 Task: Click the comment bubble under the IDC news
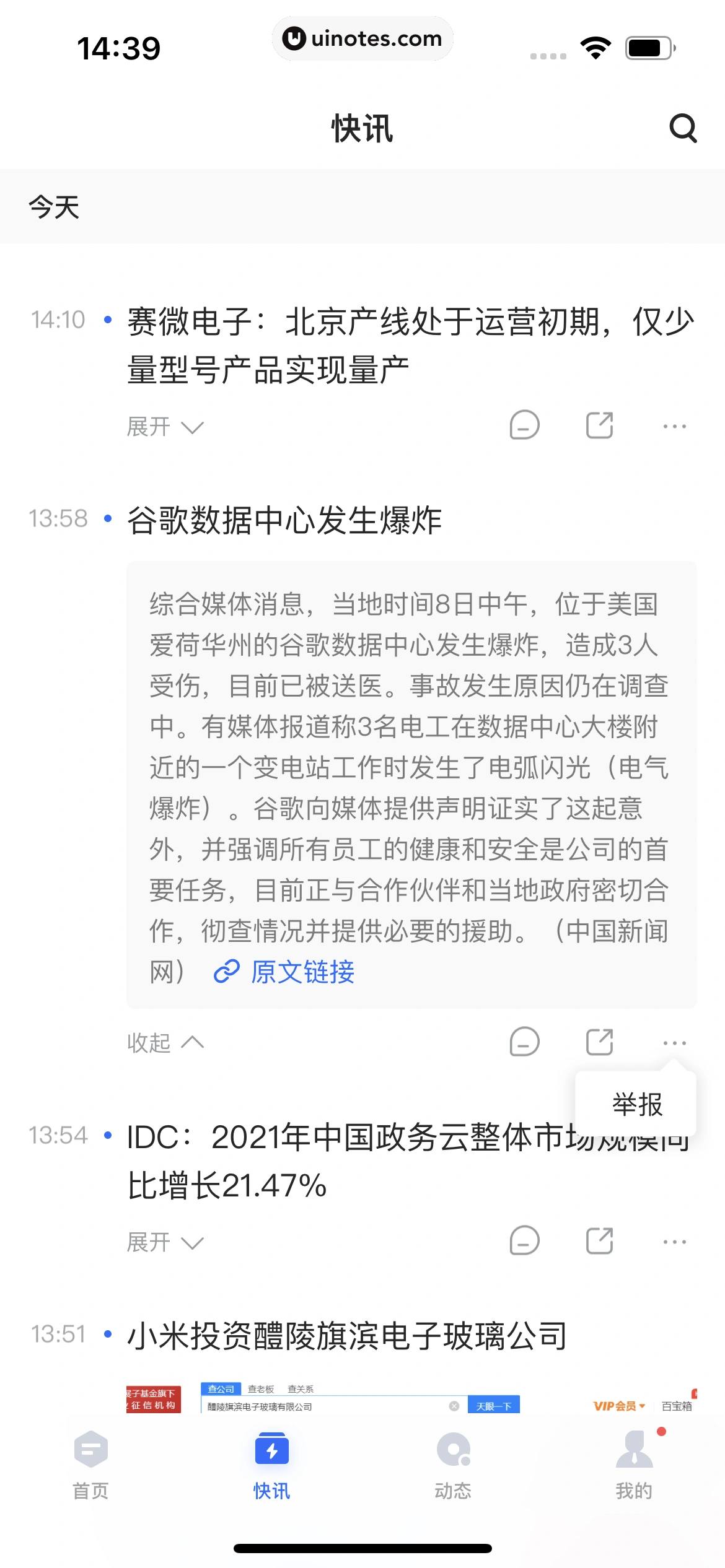(x=524, y=1241)
